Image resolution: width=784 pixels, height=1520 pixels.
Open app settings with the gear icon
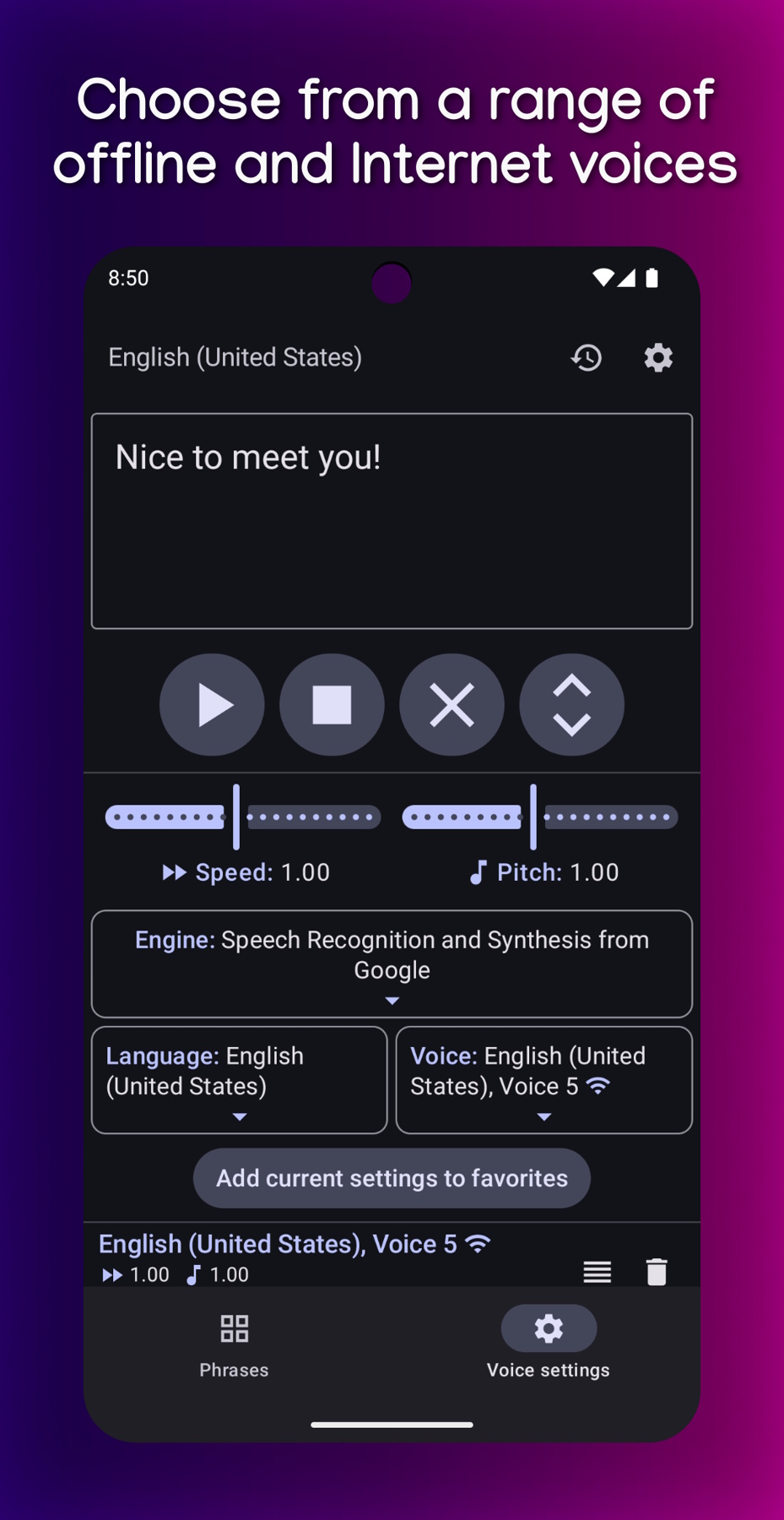(x=658, y=358)
